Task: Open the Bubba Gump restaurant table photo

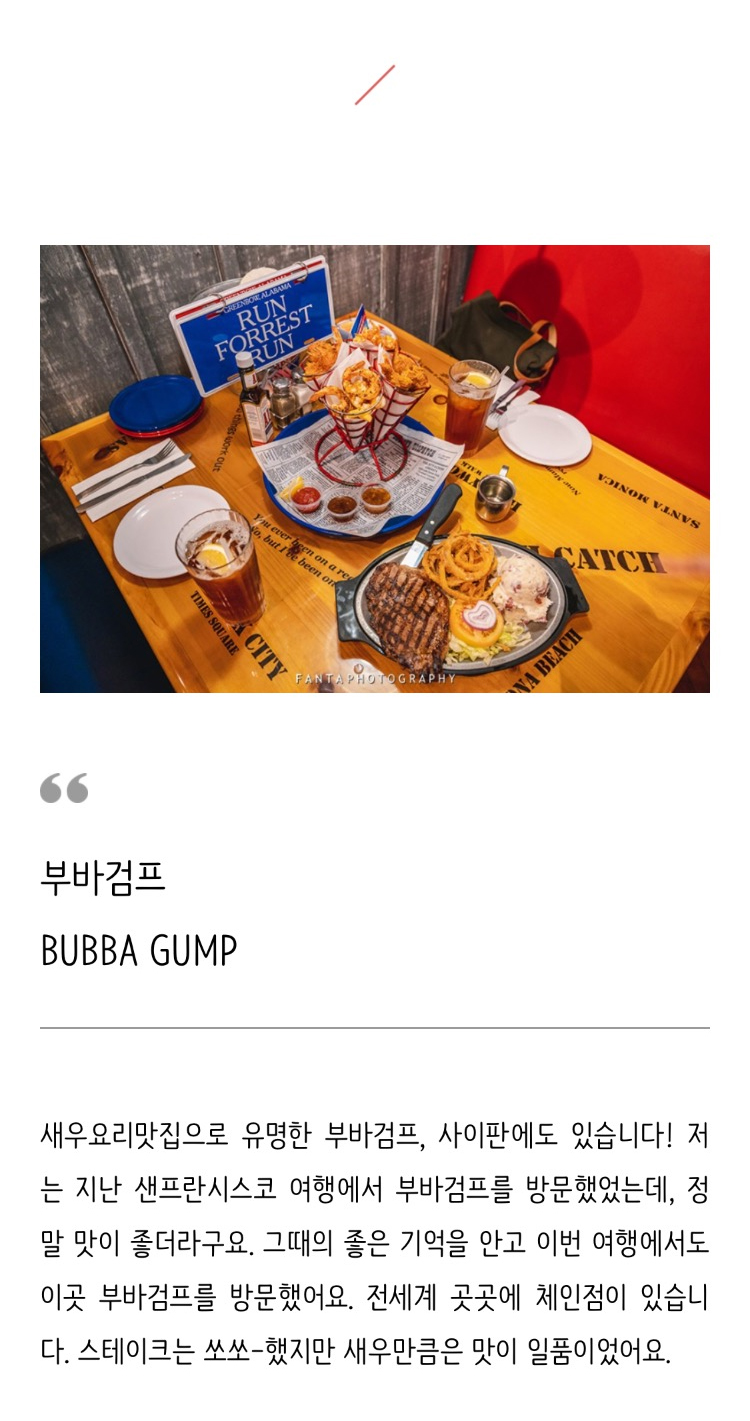Action: (x=375, y=468)
